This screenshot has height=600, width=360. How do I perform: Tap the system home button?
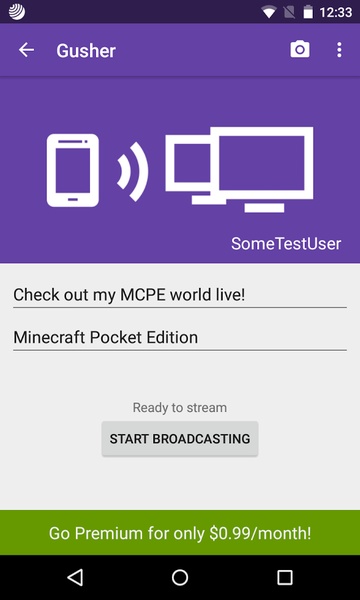tap(180, 577)
